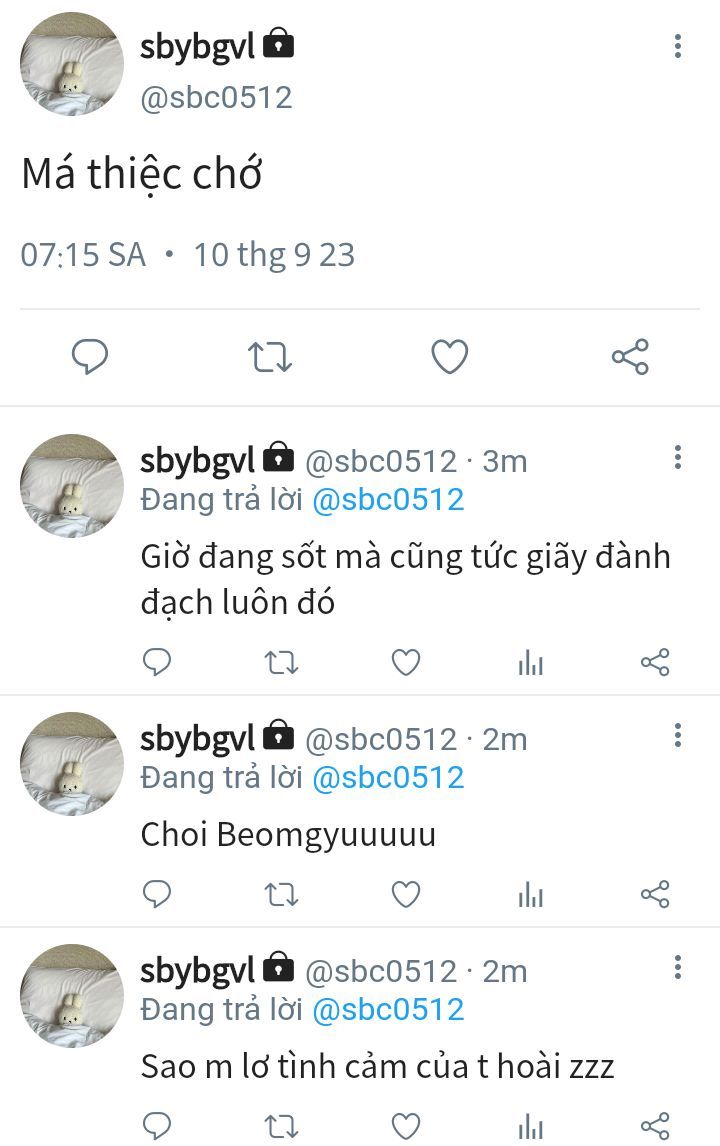
Task: Reply to the "Choi Beomgyuuuuu" tweet
Action: click(x=157, y=894)
